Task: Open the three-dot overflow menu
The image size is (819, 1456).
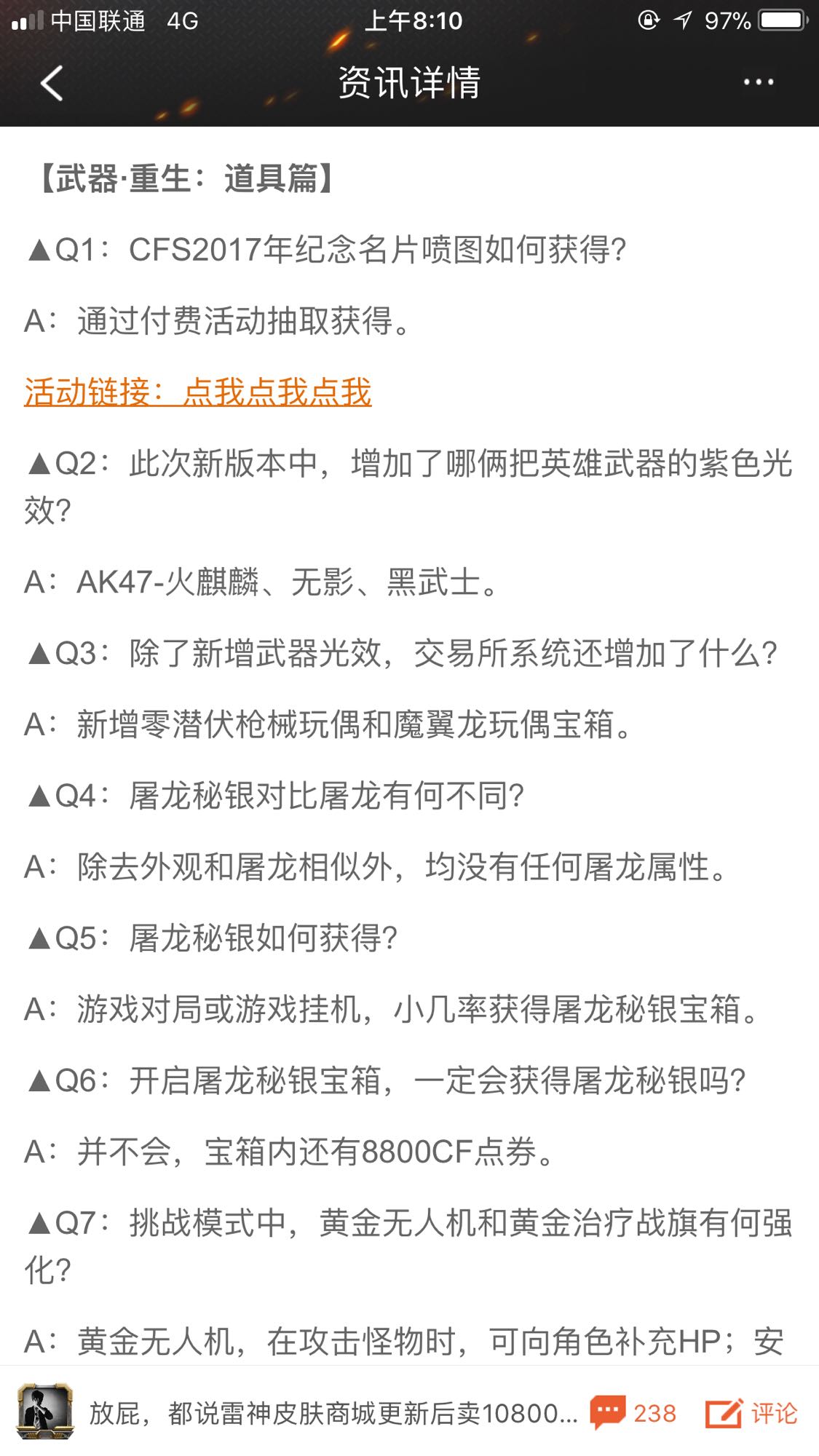Action: tap(758, 82)
